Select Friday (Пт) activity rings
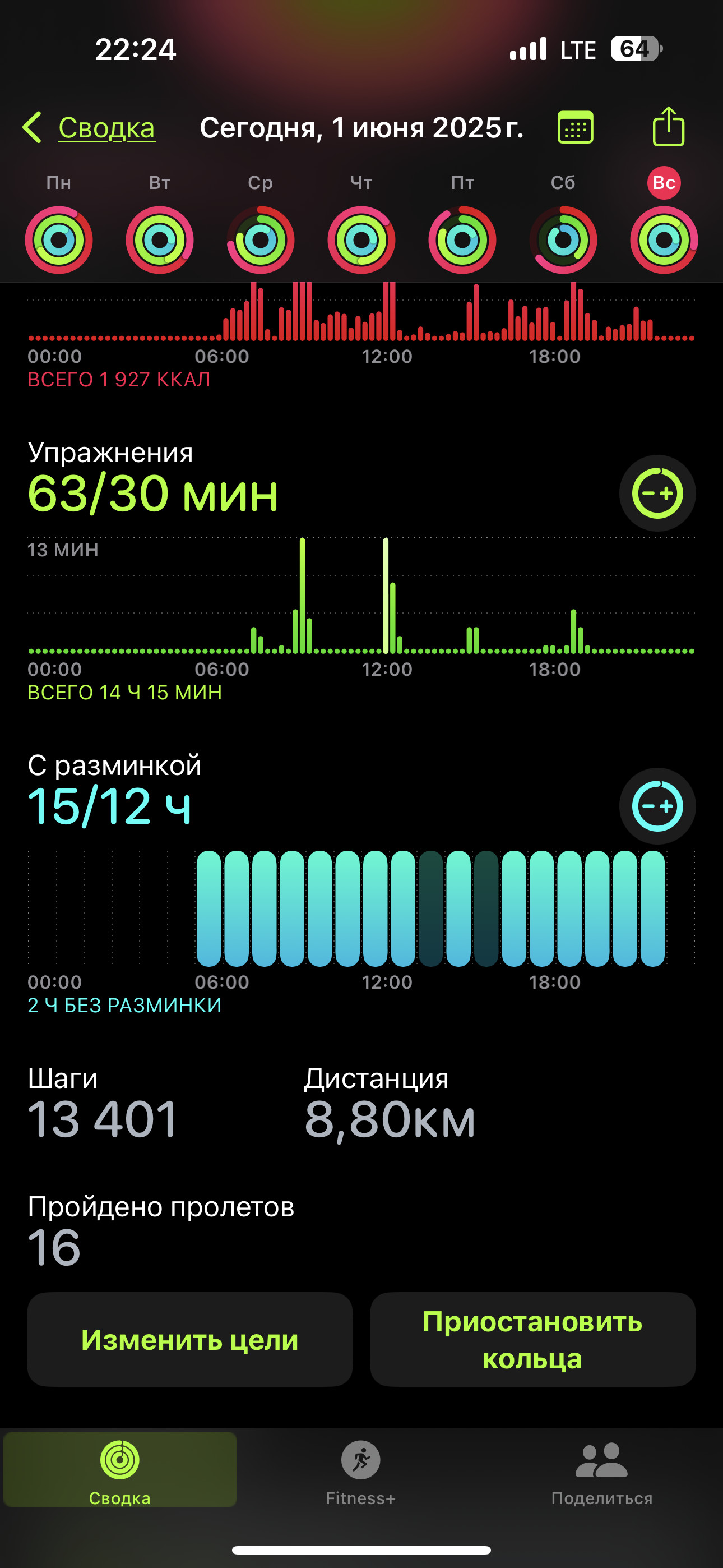The width and height of the screenshot is (723, 1568). click(462, 240)
